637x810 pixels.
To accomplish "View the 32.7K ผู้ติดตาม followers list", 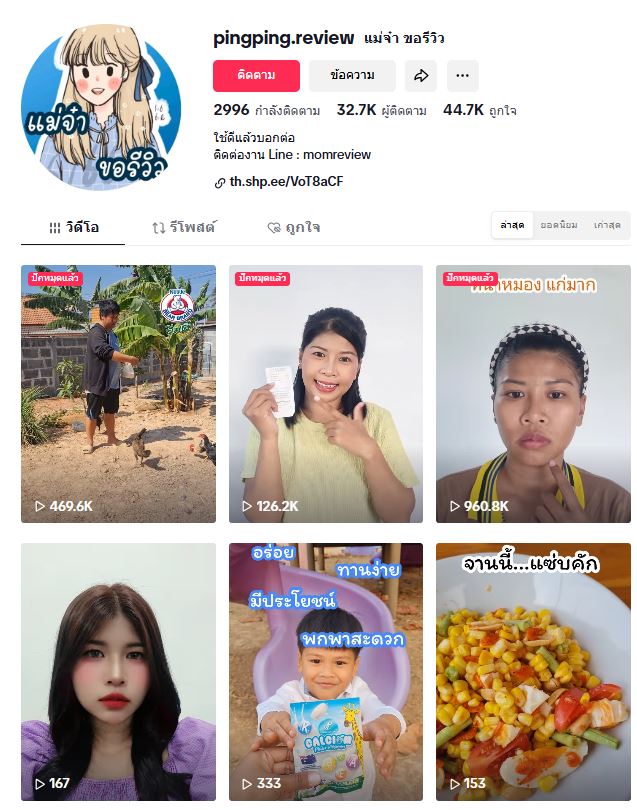I will 381,110.
